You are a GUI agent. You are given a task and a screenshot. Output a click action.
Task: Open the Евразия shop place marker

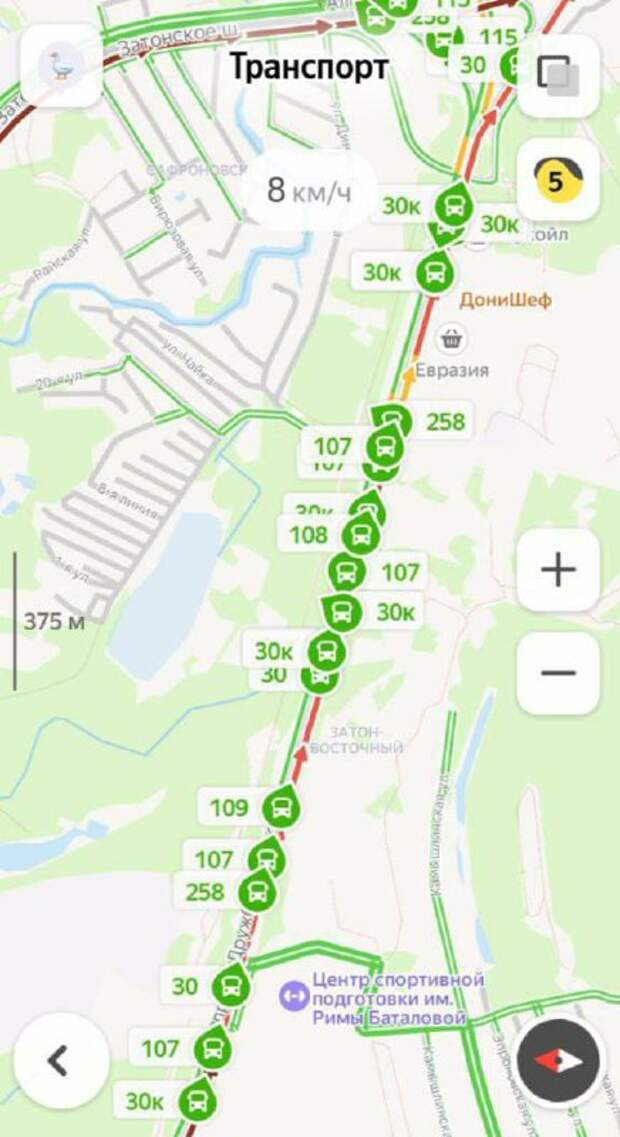(453, 339)
